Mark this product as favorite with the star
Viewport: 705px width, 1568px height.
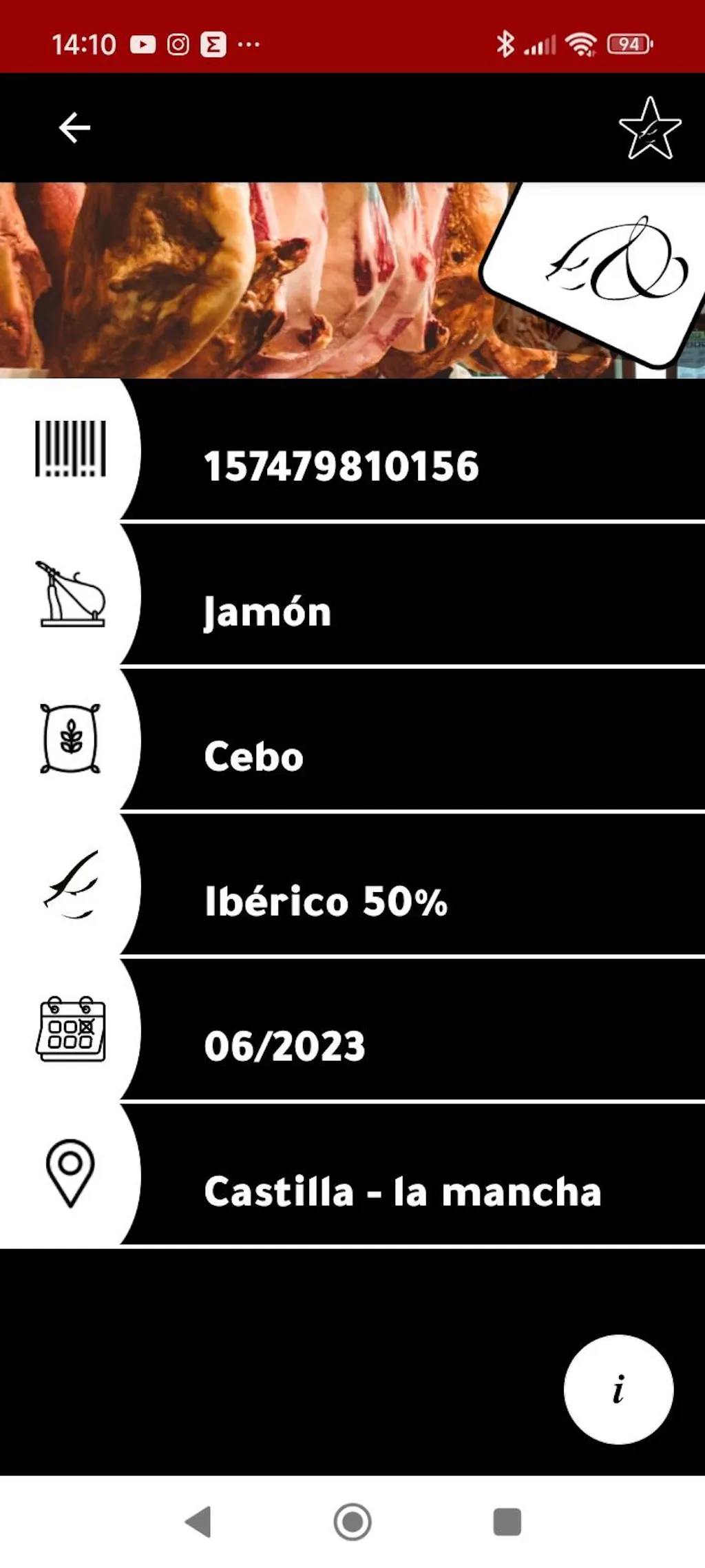649,129
